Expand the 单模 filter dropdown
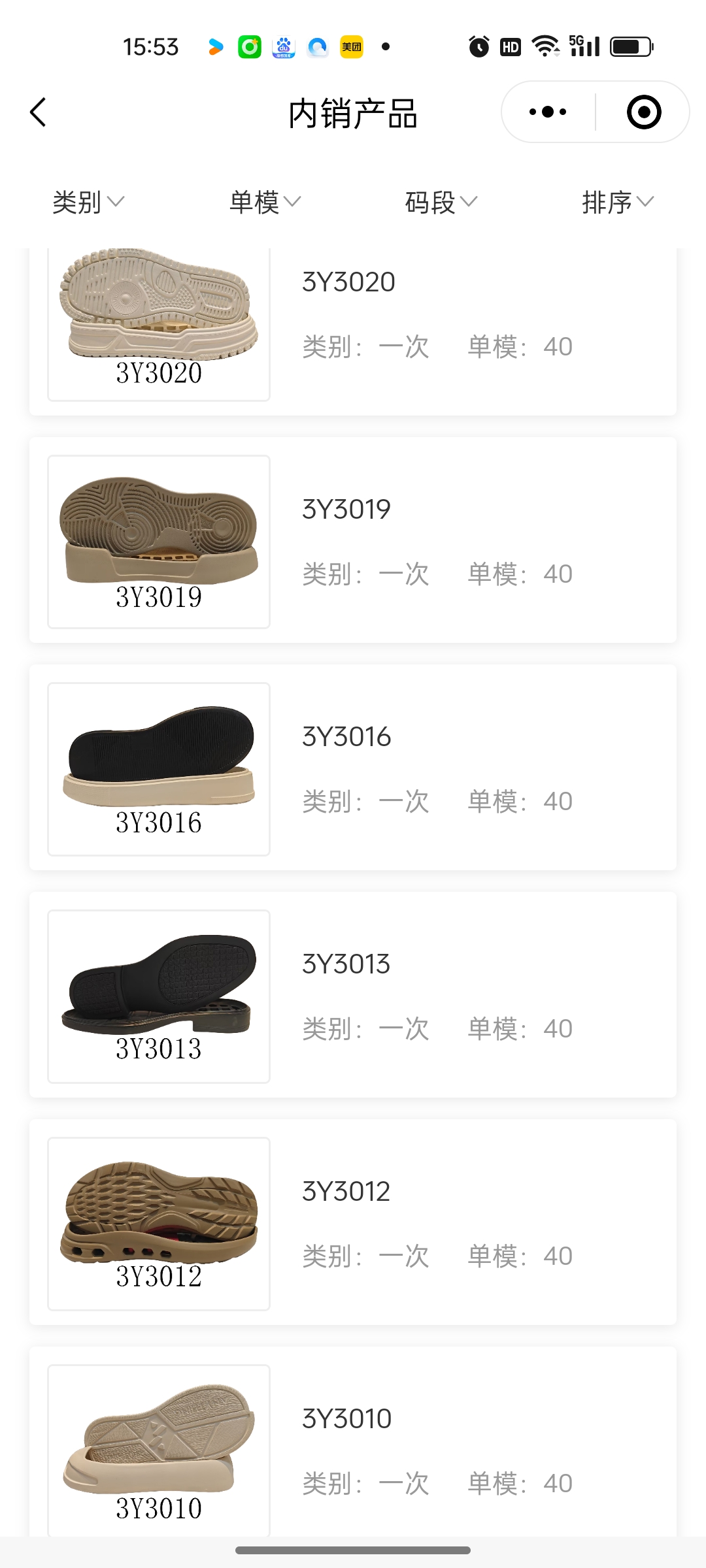 (265, 202)
